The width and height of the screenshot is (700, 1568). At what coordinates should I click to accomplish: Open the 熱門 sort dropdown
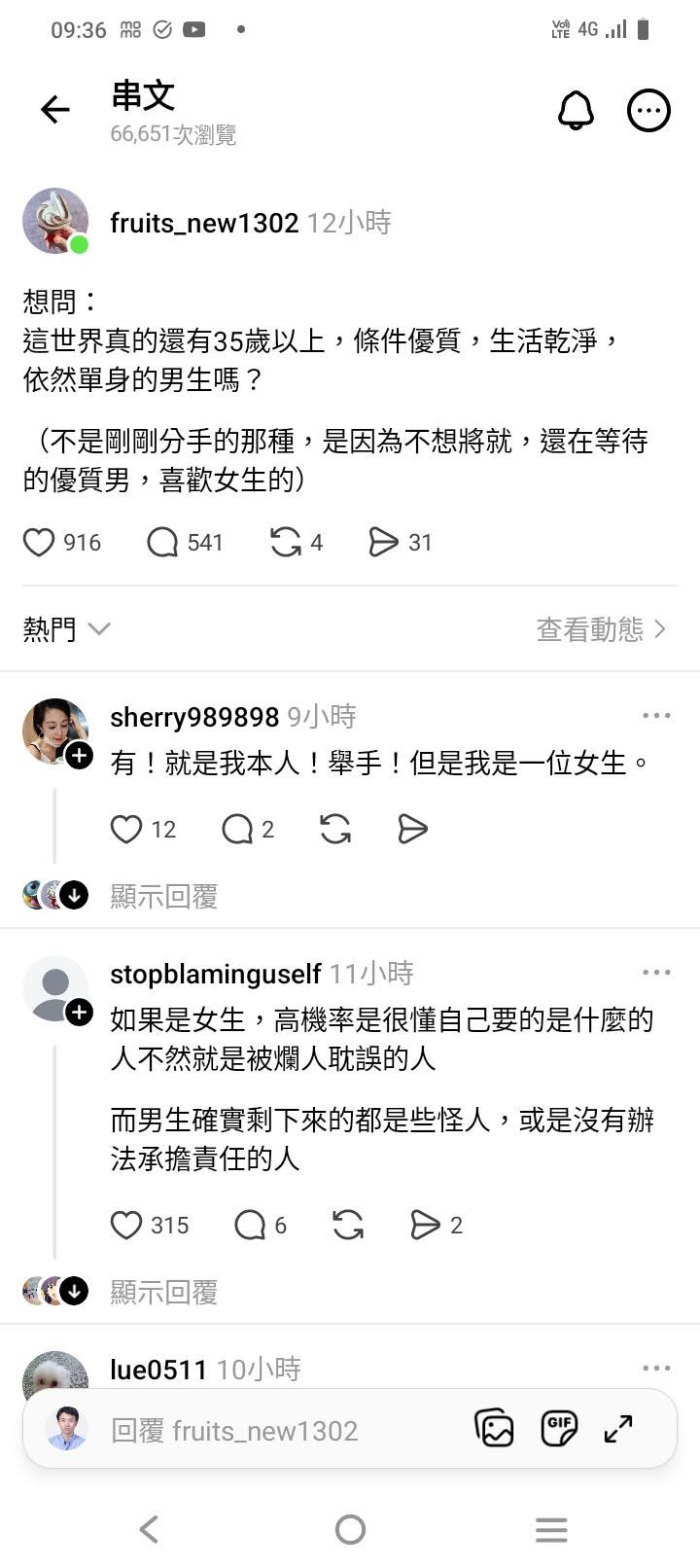(66, 629)
